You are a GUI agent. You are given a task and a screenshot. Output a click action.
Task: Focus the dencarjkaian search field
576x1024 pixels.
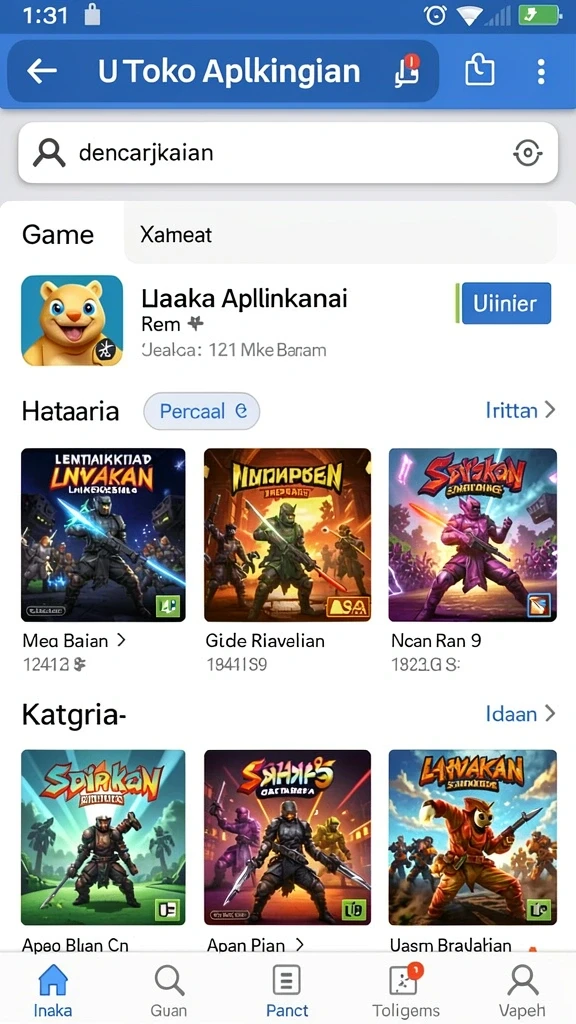click(x=288, y=153)
